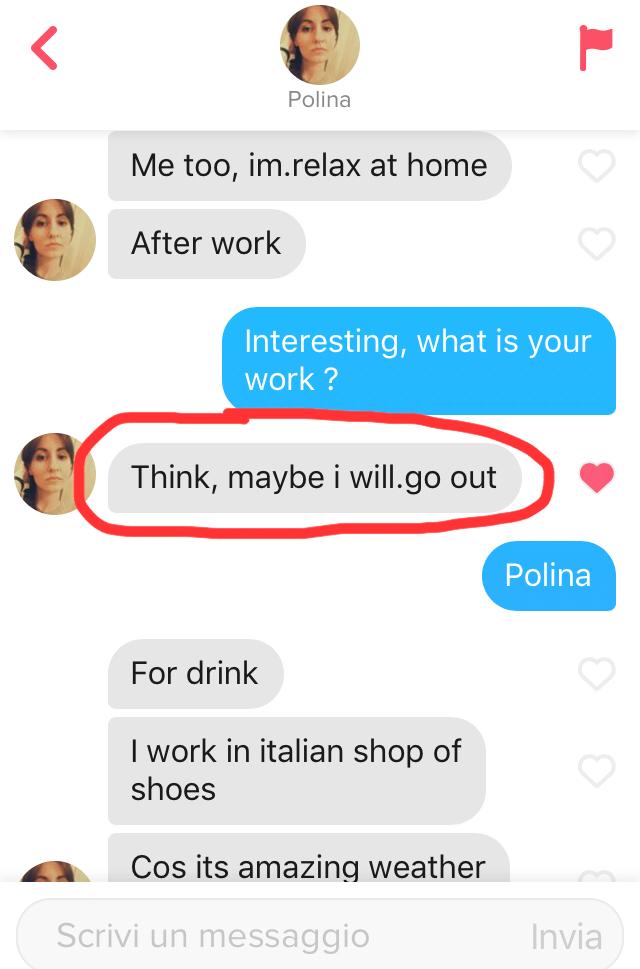Send the message with Invia
The width and height of the screenshot is (640, 969).
click(x=566, y=937)
